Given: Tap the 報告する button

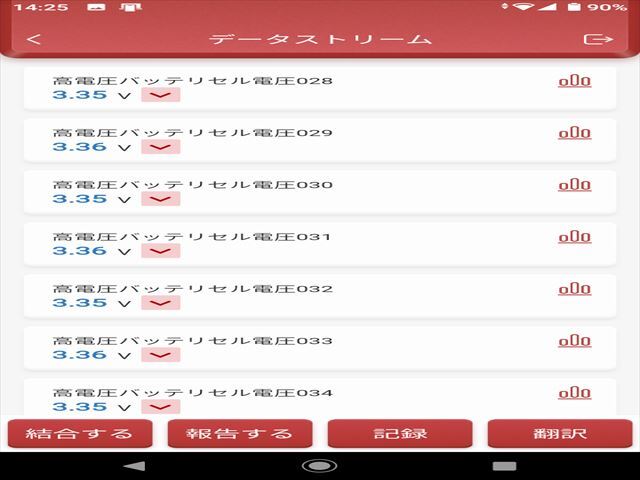Looking at the screenshot, I should point(240,433).
